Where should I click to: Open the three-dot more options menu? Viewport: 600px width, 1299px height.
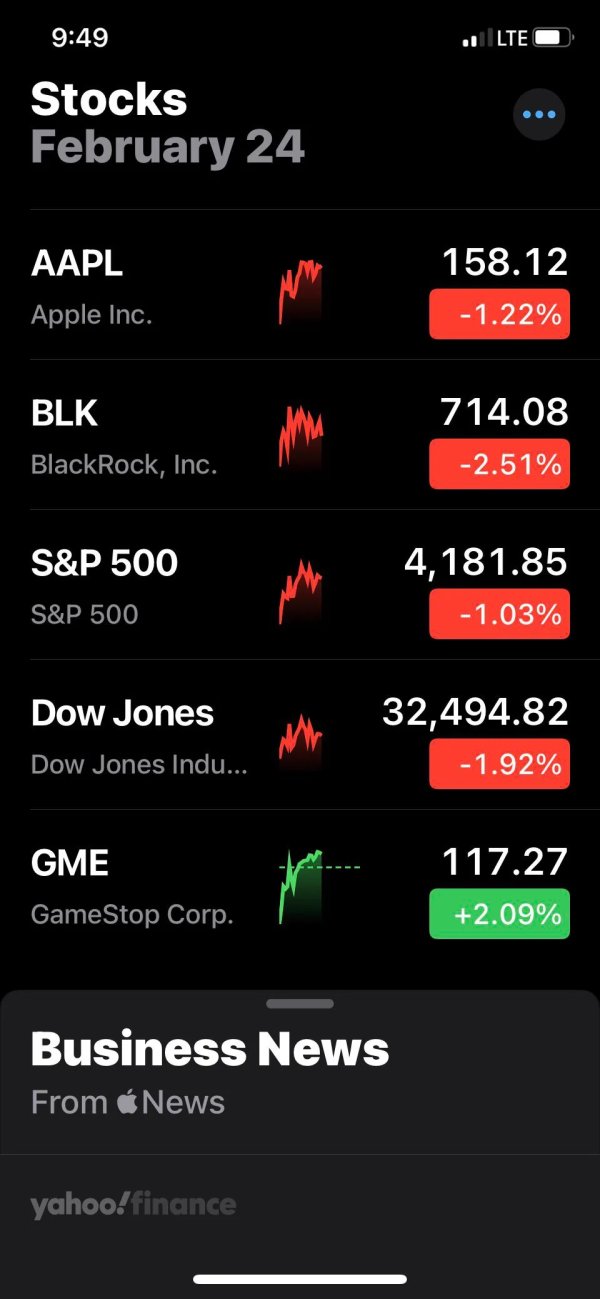pos(539,115)
